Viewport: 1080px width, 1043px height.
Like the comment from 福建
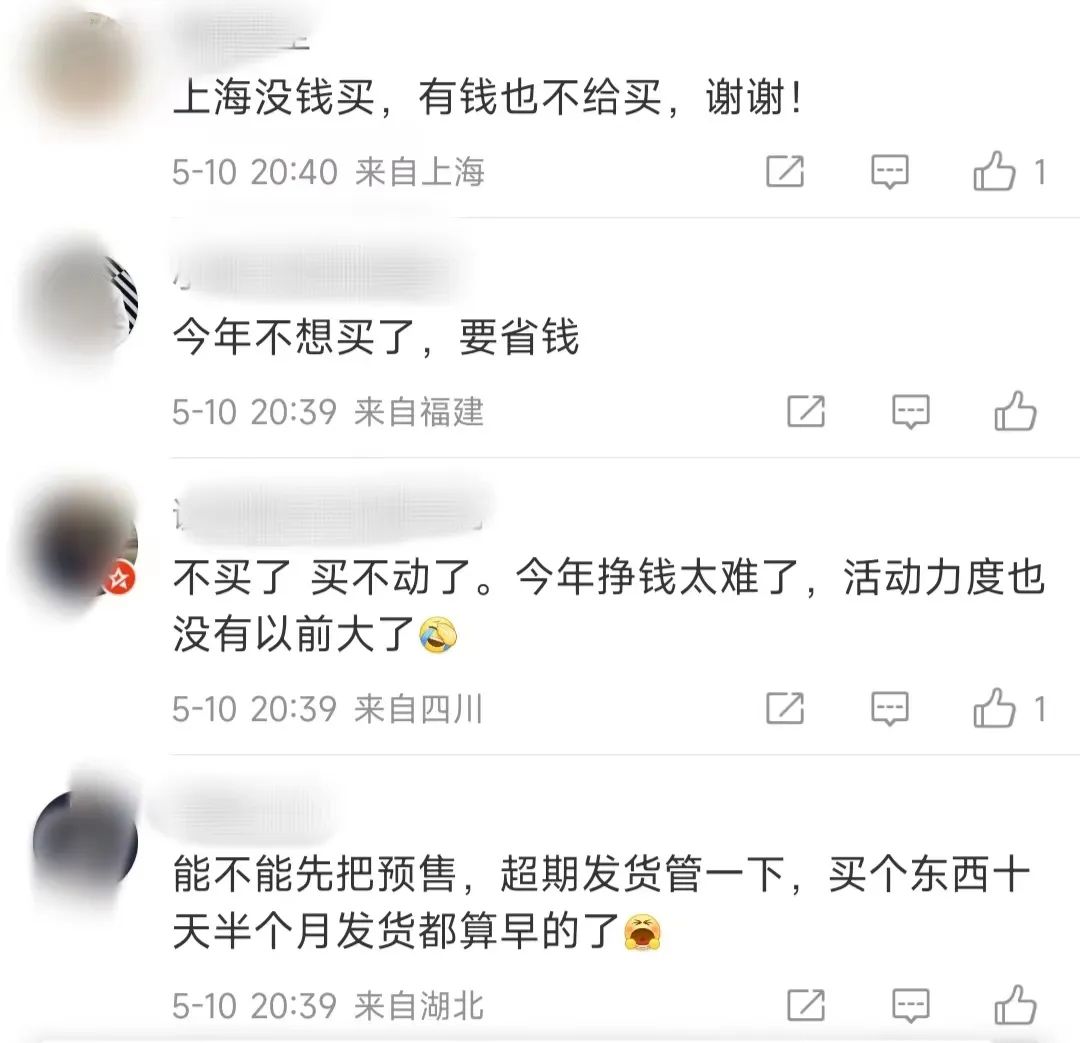click(x=1015, y=411)
